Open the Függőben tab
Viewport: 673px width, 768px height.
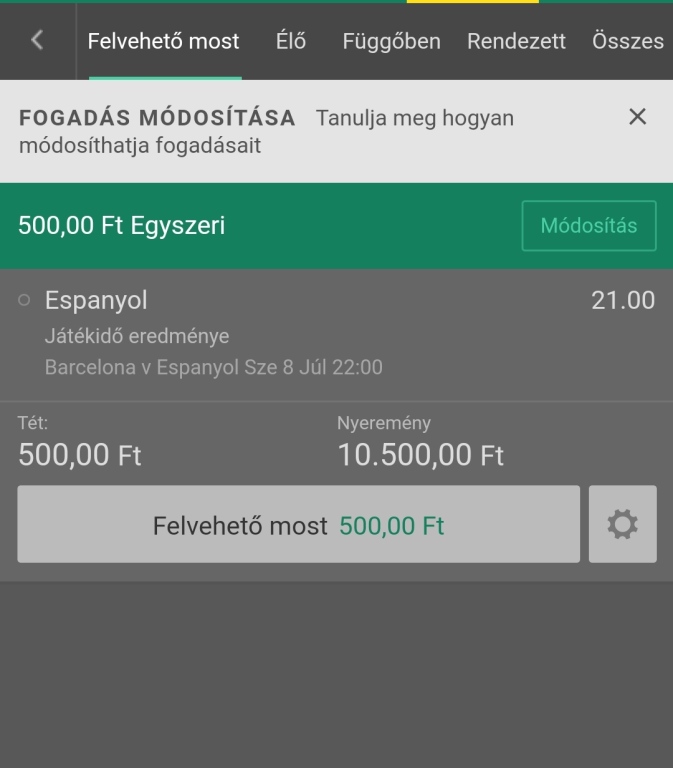[x=391, y=41]
